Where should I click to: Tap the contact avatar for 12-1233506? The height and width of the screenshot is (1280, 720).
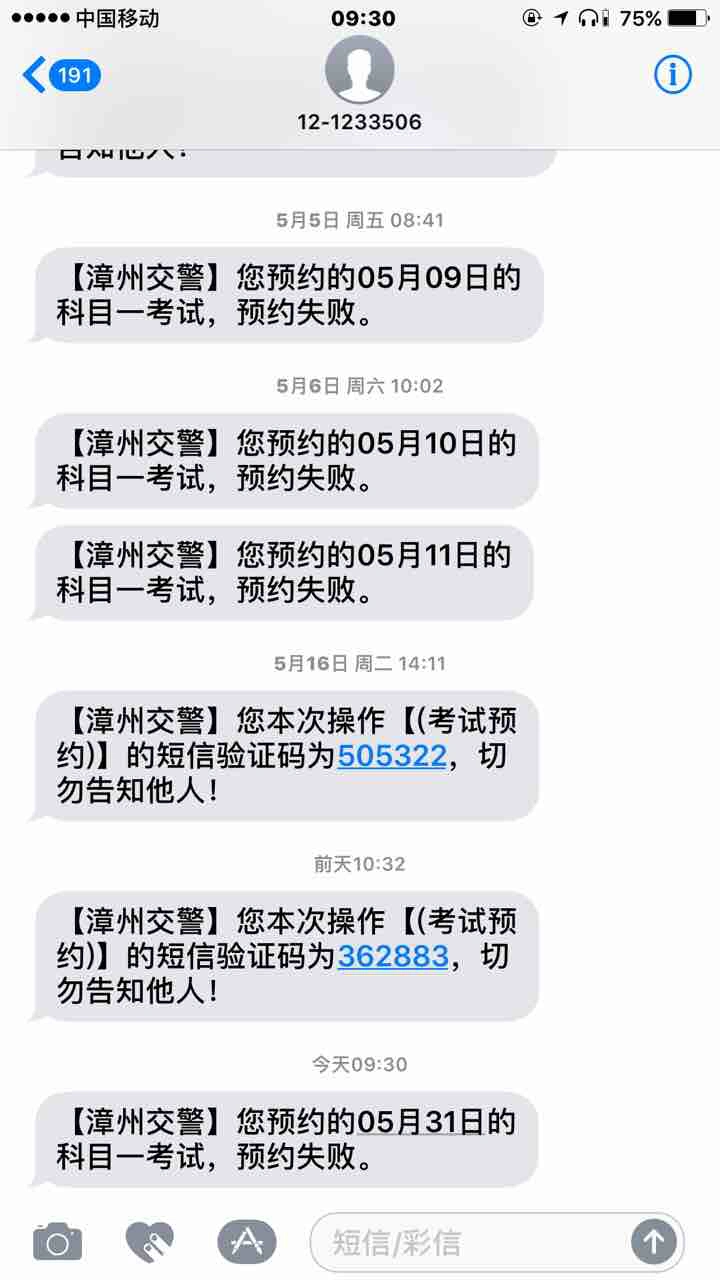pos(360,69)
